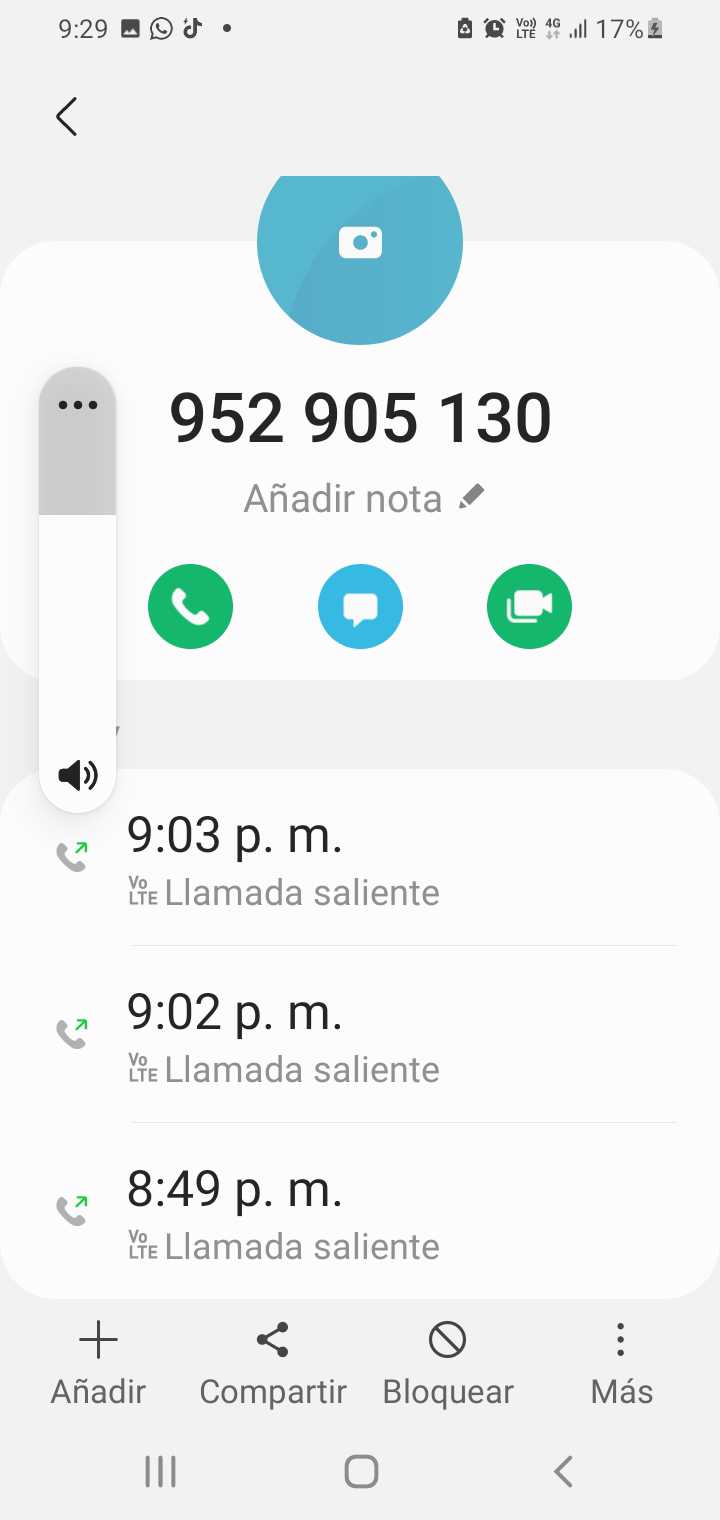Tap Añadir nota to add a note
Viewport: 720px width, 1520px height.
pos(364,498)
